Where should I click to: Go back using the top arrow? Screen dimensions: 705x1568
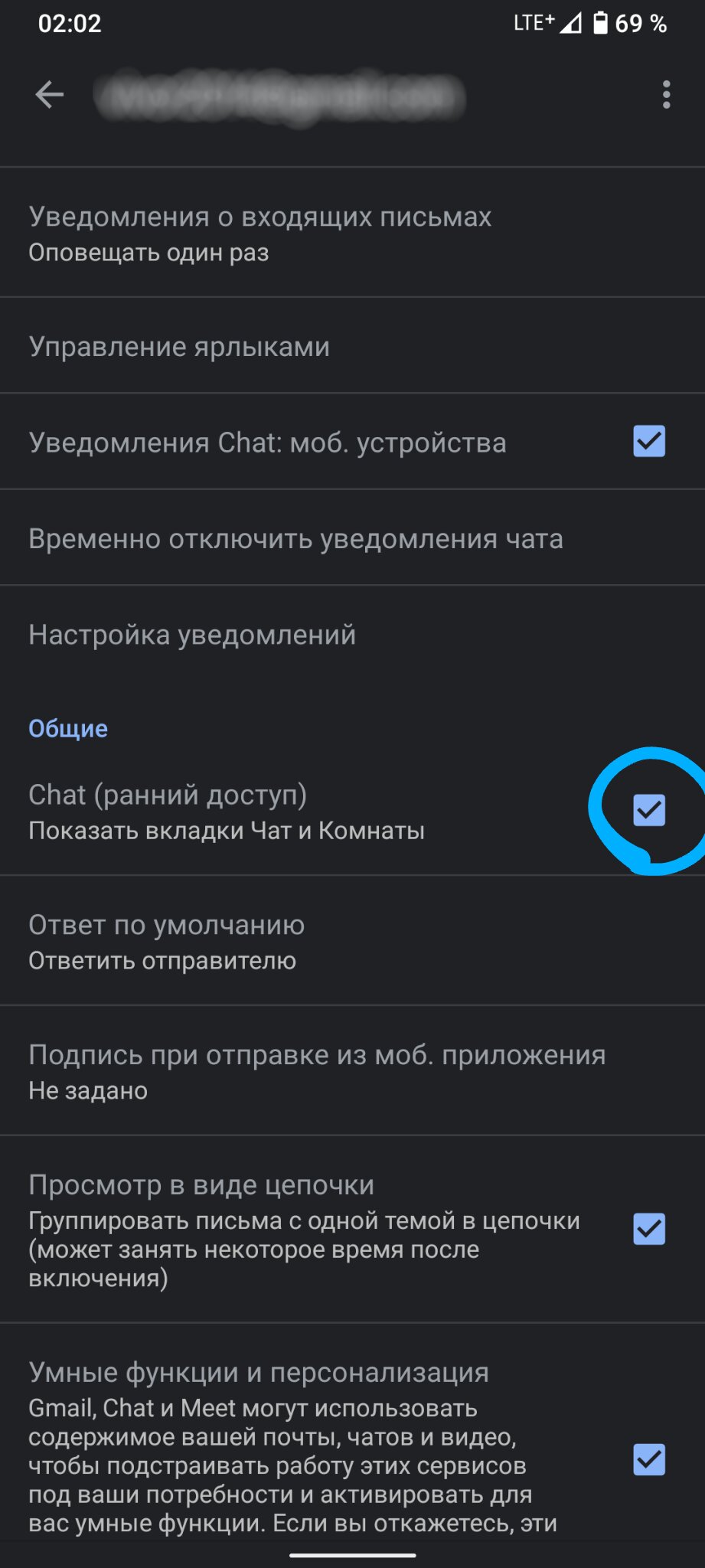click(x=50, y=95)
